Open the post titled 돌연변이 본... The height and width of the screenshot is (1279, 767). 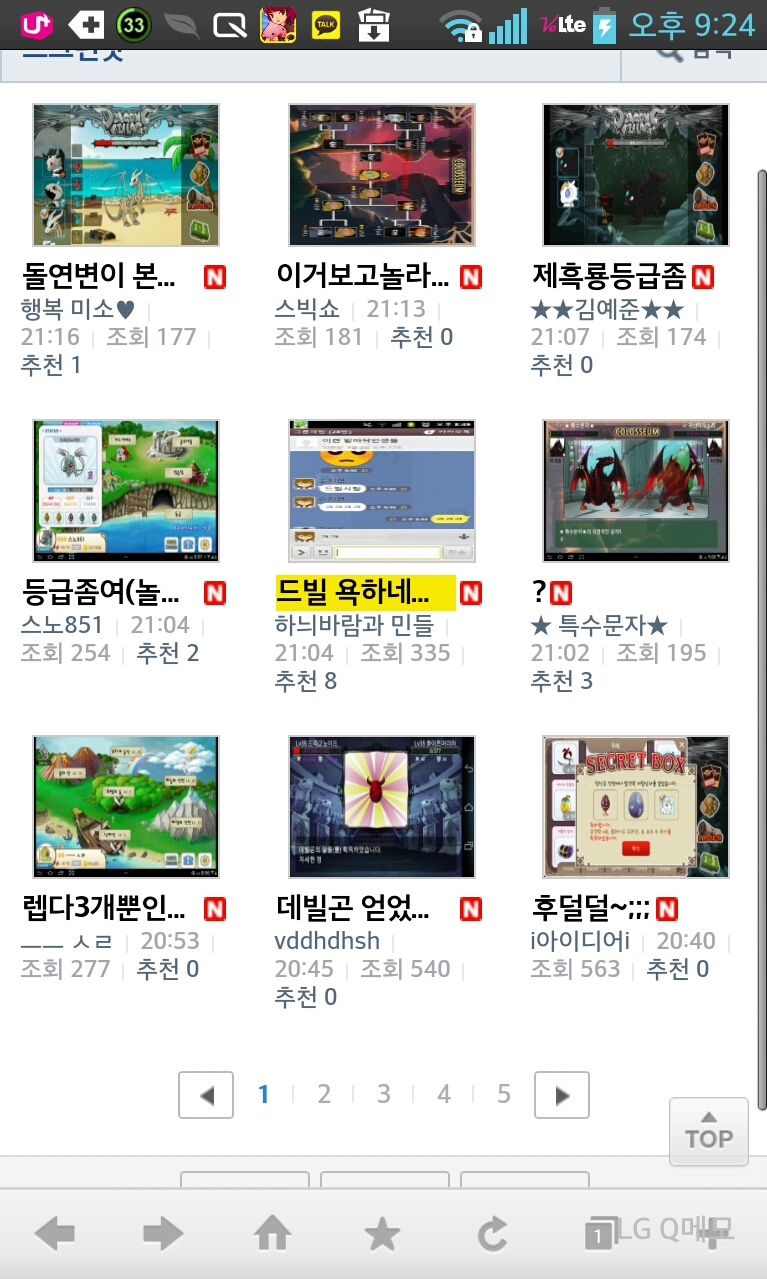99,276
